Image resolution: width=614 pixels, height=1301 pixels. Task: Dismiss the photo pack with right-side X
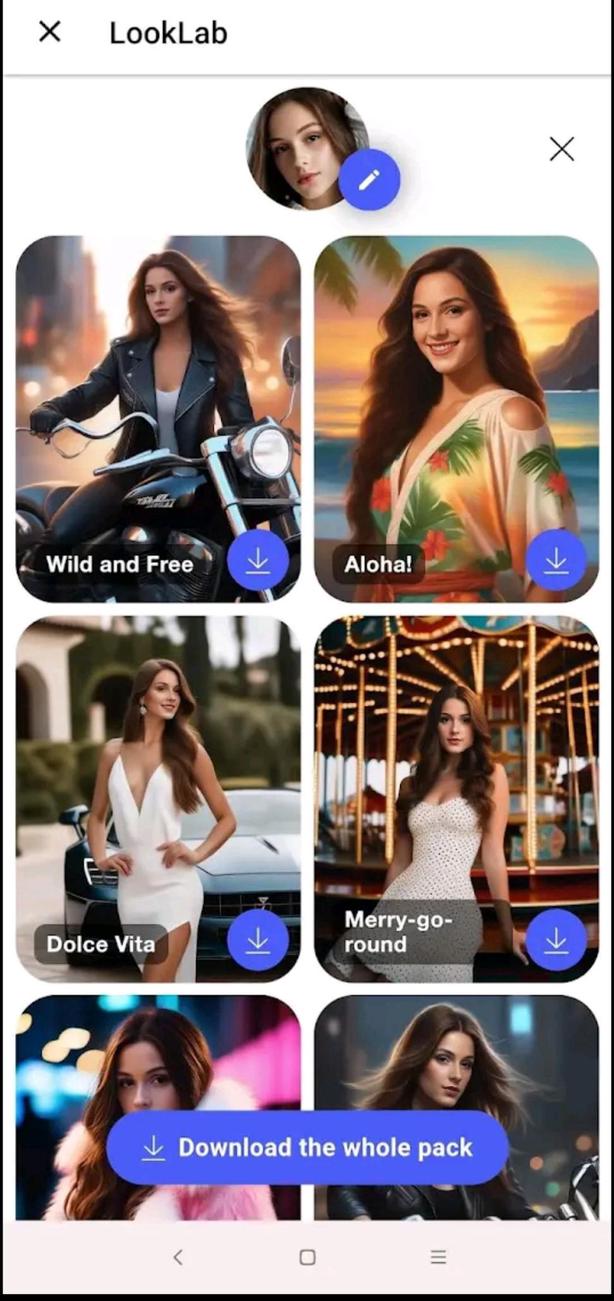tap(562, 149)
